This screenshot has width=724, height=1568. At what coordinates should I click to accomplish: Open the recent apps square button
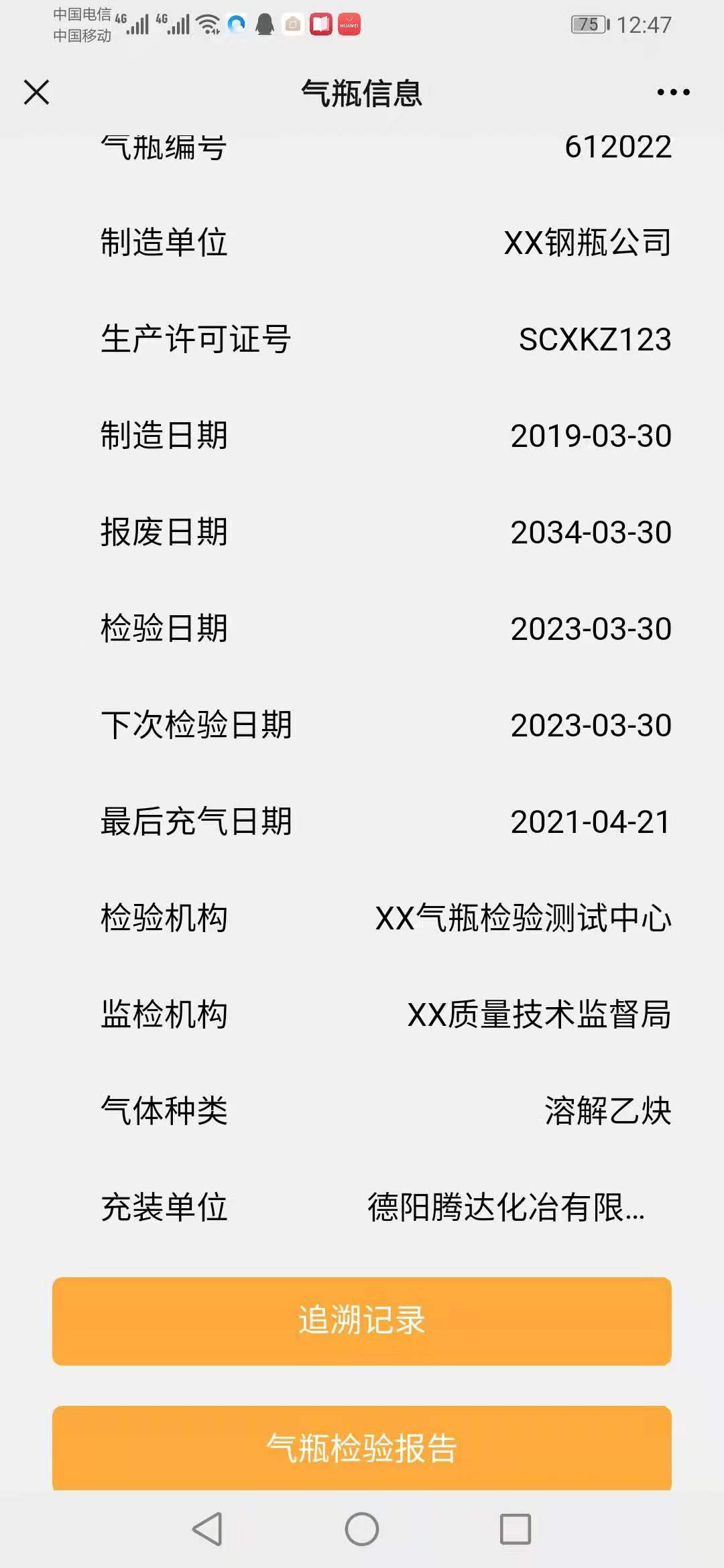click(x=516, y=1529)
